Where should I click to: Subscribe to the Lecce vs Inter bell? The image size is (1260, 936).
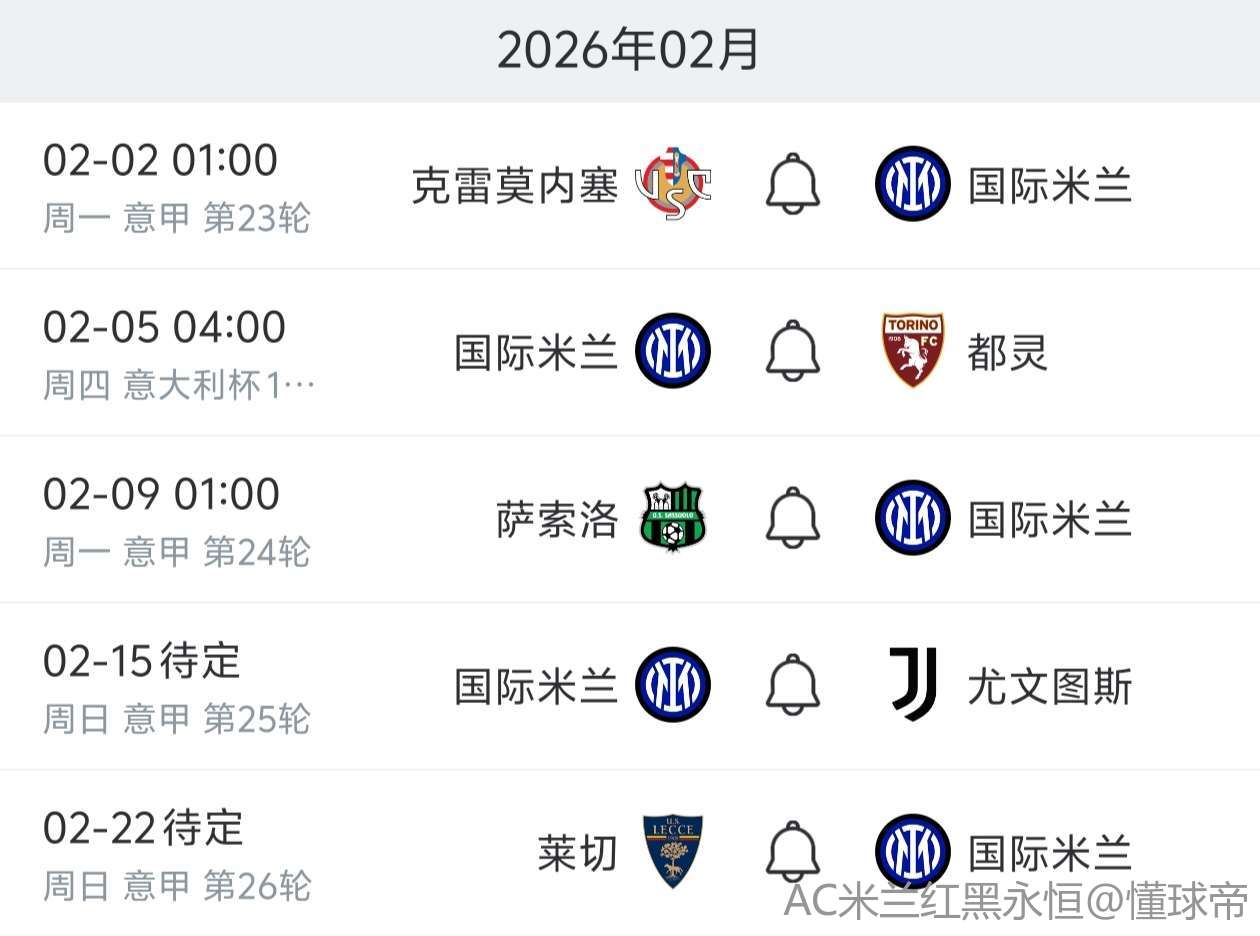793,852
